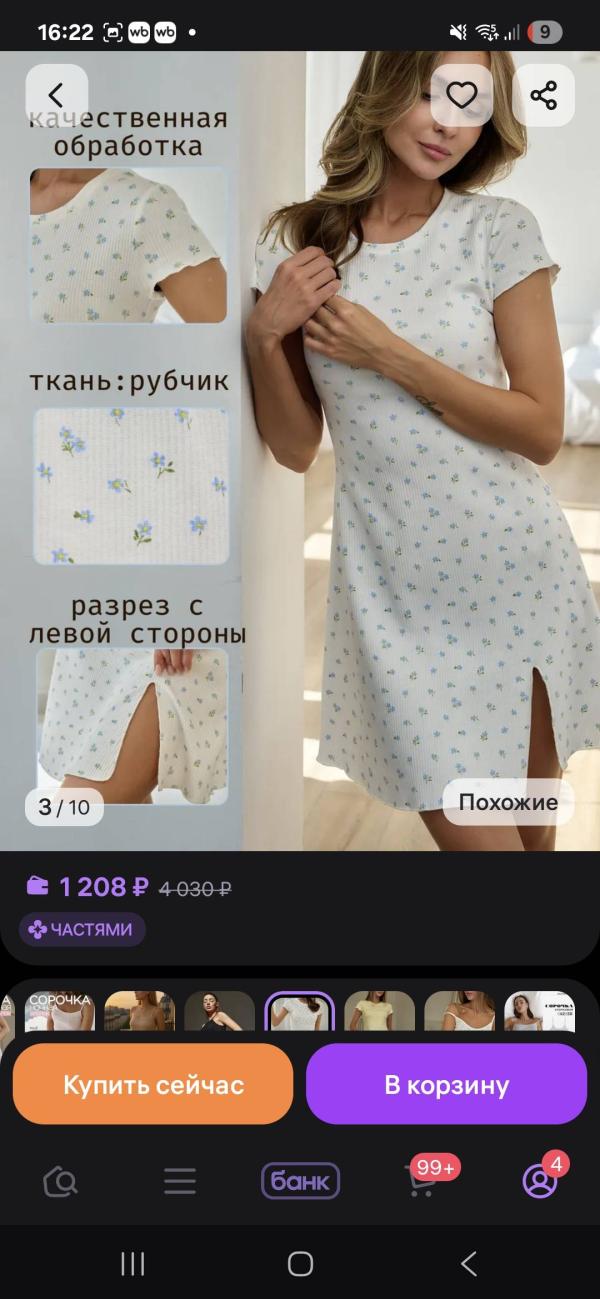Tap Купить сейчас to buy now
Viewport: 600px width, 1299px height.
tap(153, 1084)
